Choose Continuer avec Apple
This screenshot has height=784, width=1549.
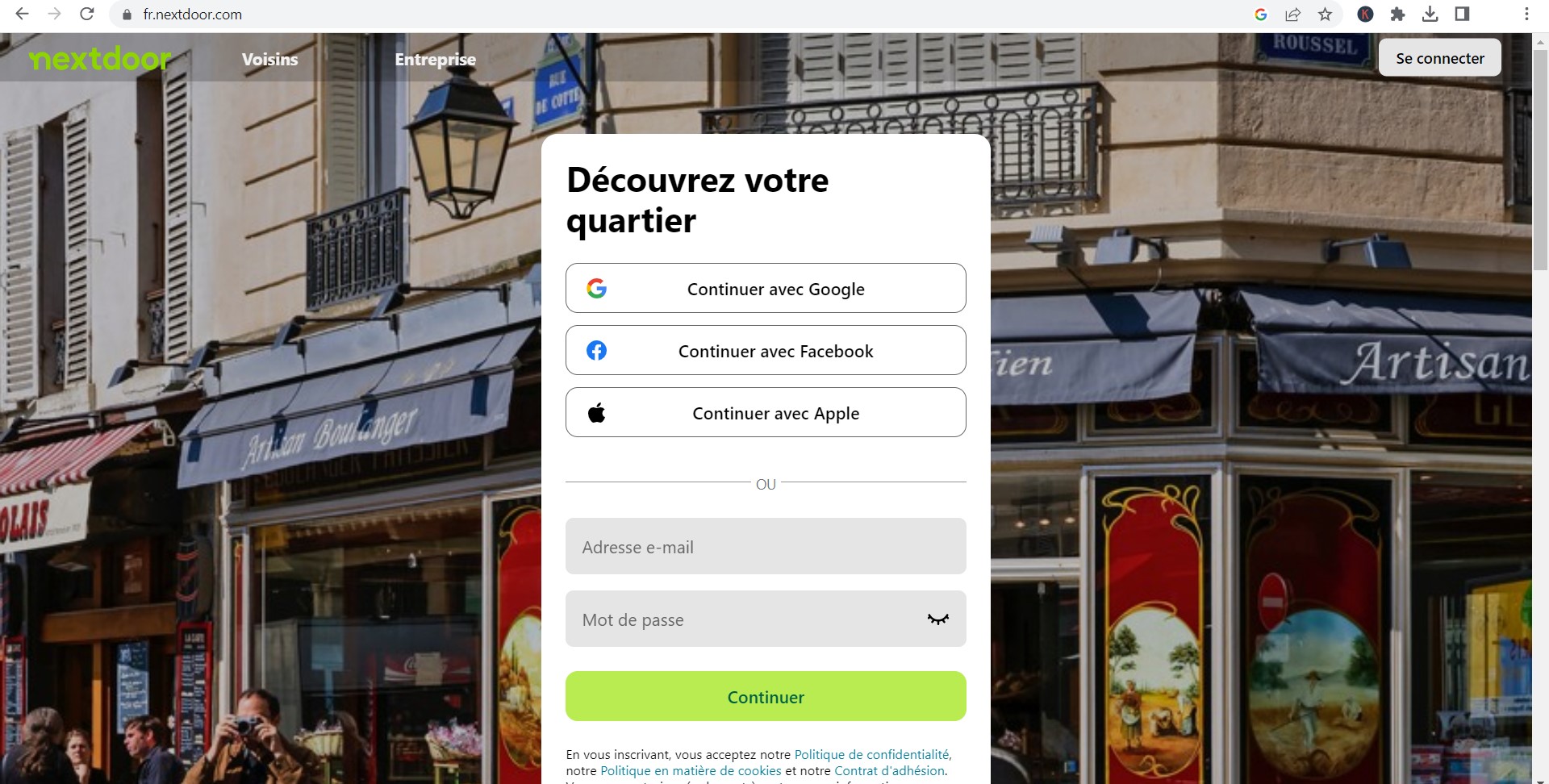point(766,413)
